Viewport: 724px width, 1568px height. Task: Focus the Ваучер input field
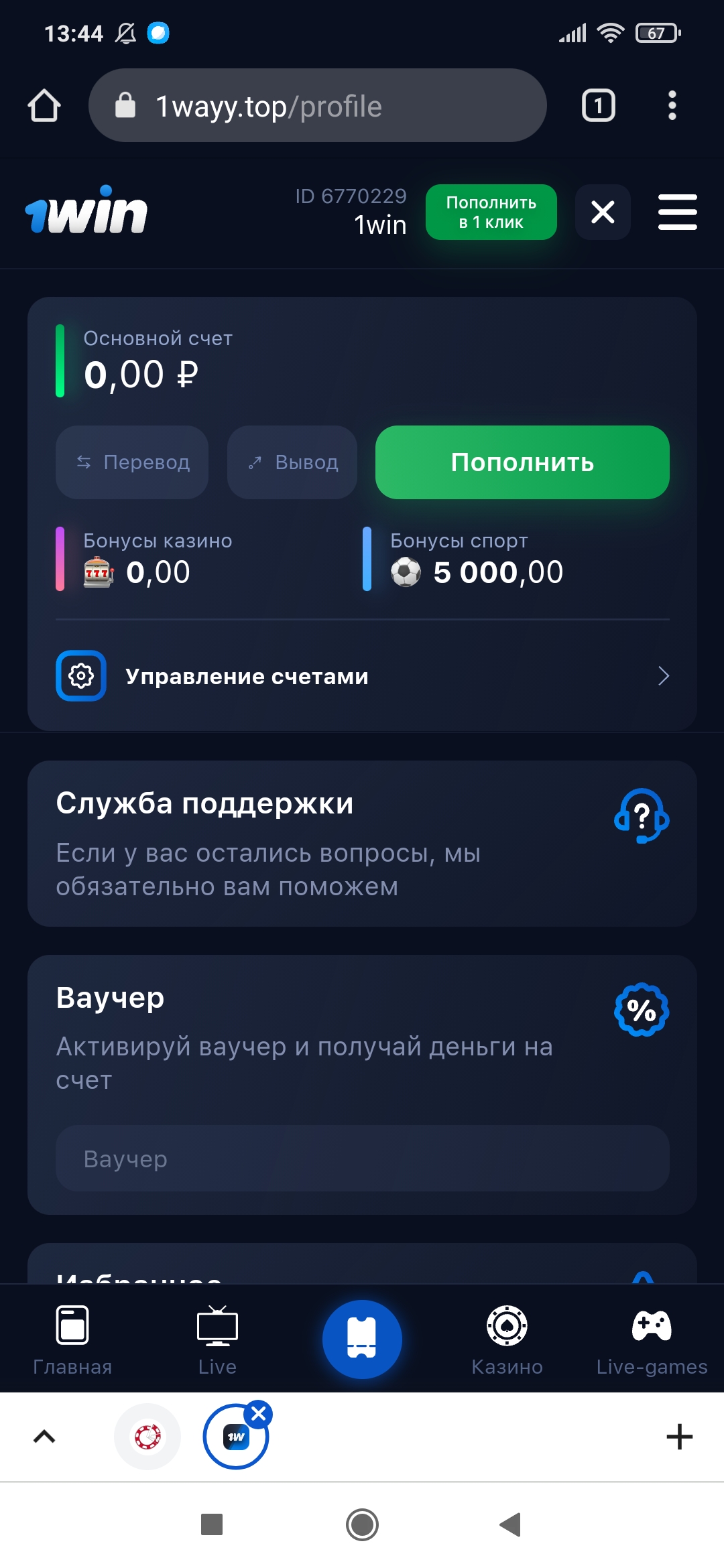coord(362,1158)
